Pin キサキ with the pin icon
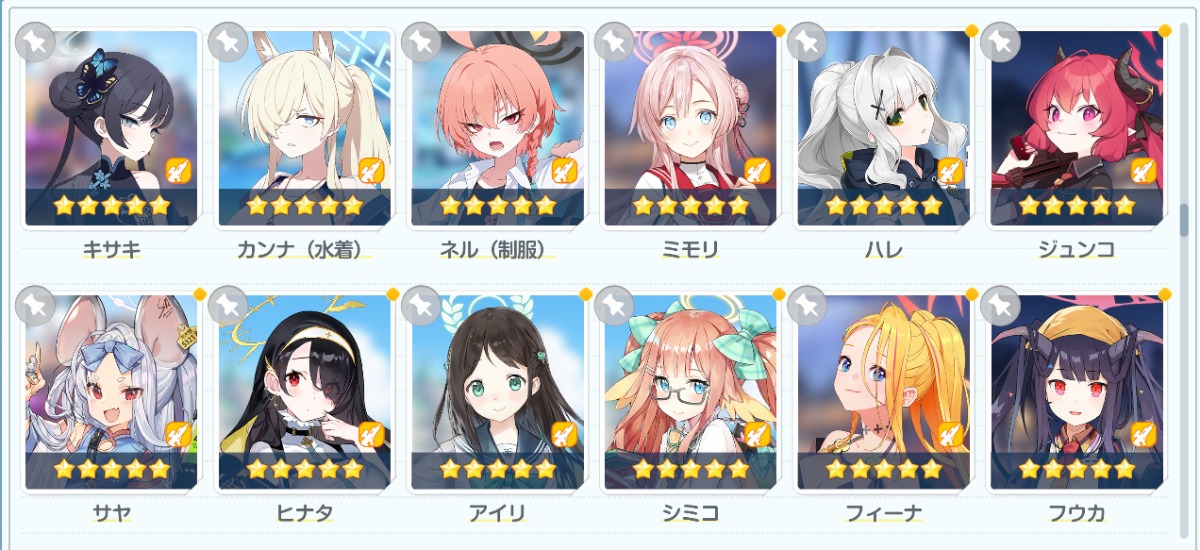The height and width of the screenshot is (550, 1200). point(35,41)
